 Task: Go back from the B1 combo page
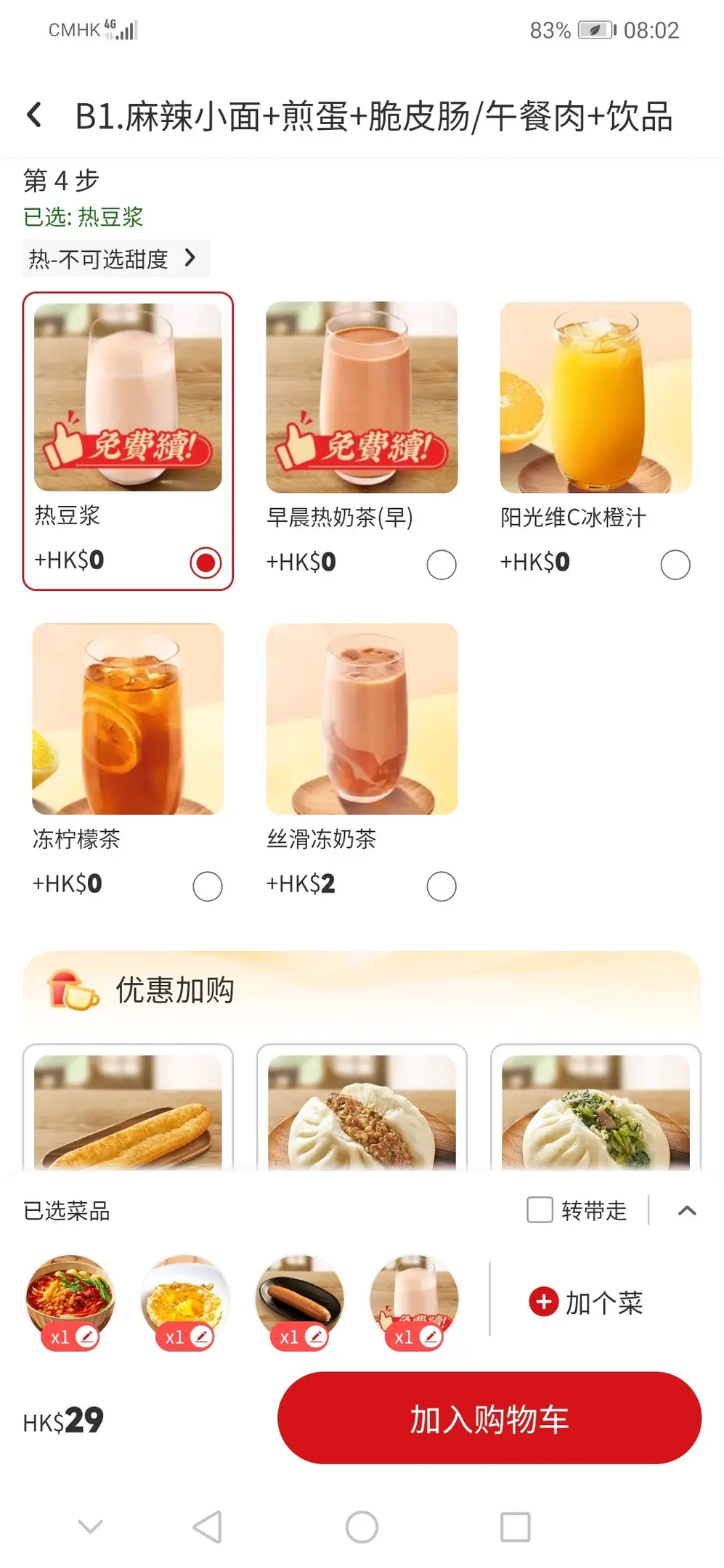34,115
